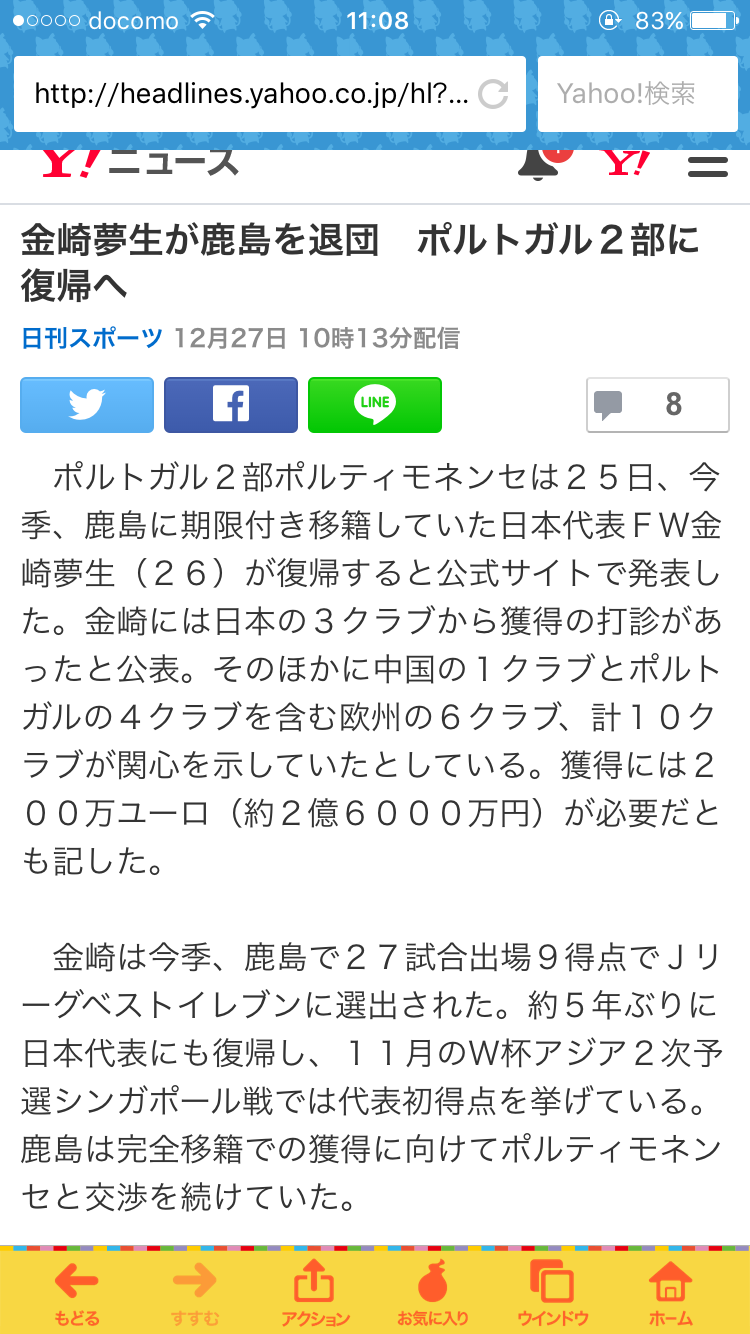Viewport: 750px width, 1334px height.
Task: Share the article on Twitter
Action: [x=87, y=405]
